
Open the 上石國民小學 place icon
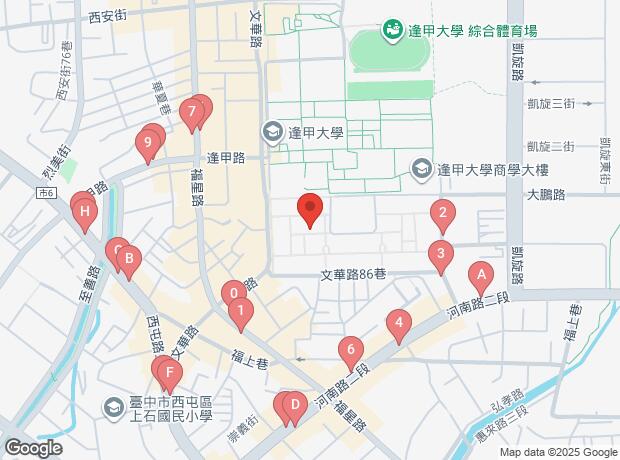115,408
